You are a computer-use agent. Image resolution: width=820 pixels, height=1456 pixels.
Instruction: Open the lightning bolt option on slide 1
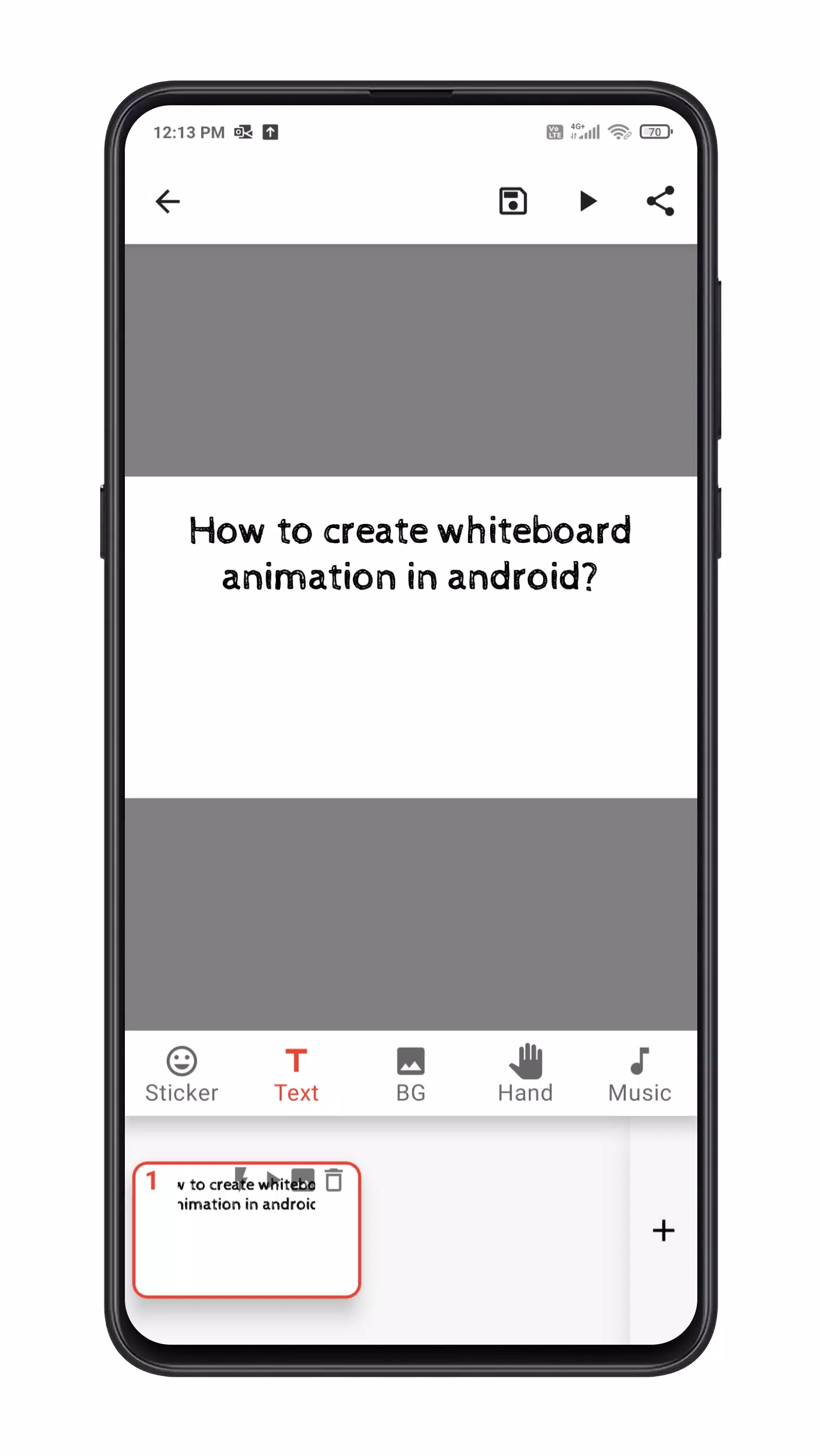click(x=241, y=1178)
